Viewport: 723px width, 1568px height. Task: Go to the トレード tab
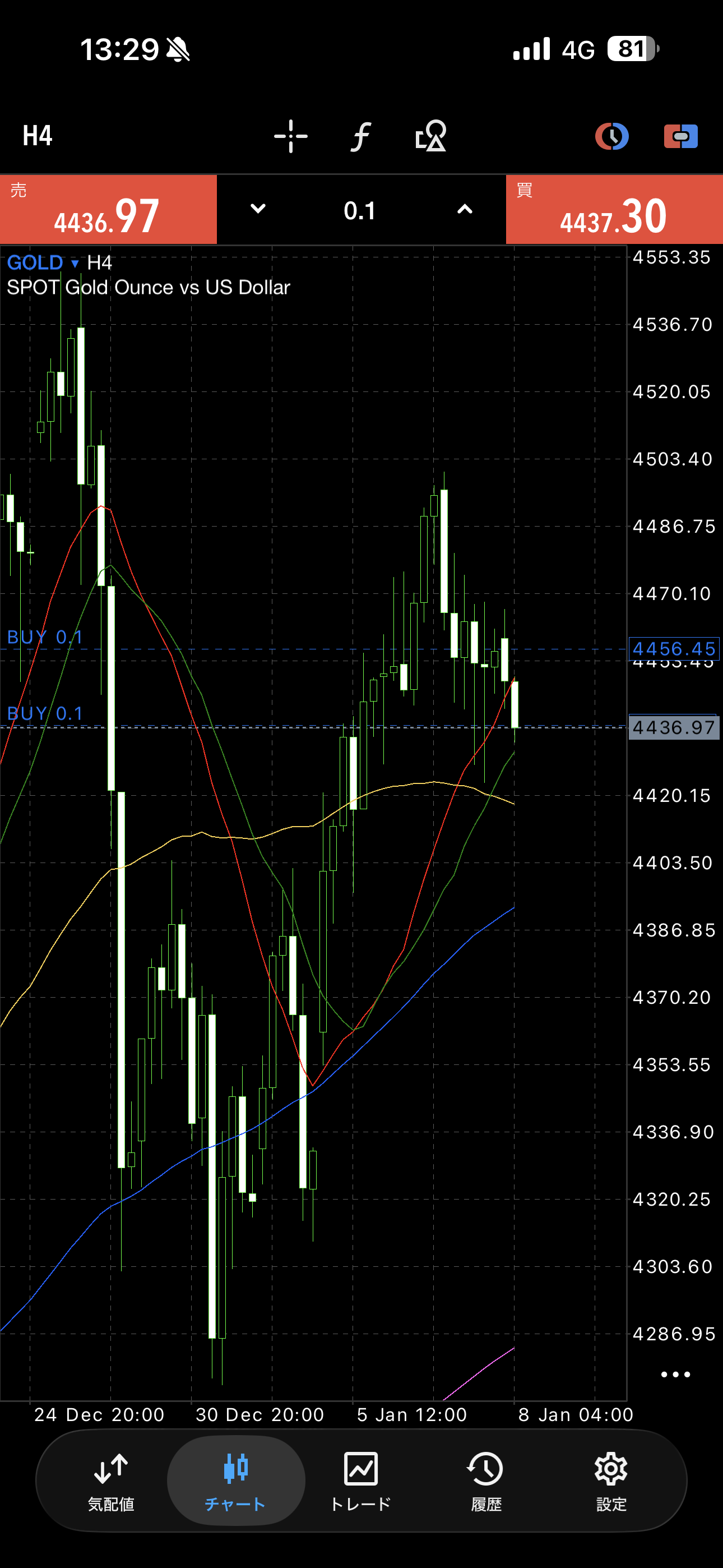(x=360, y=1481)
